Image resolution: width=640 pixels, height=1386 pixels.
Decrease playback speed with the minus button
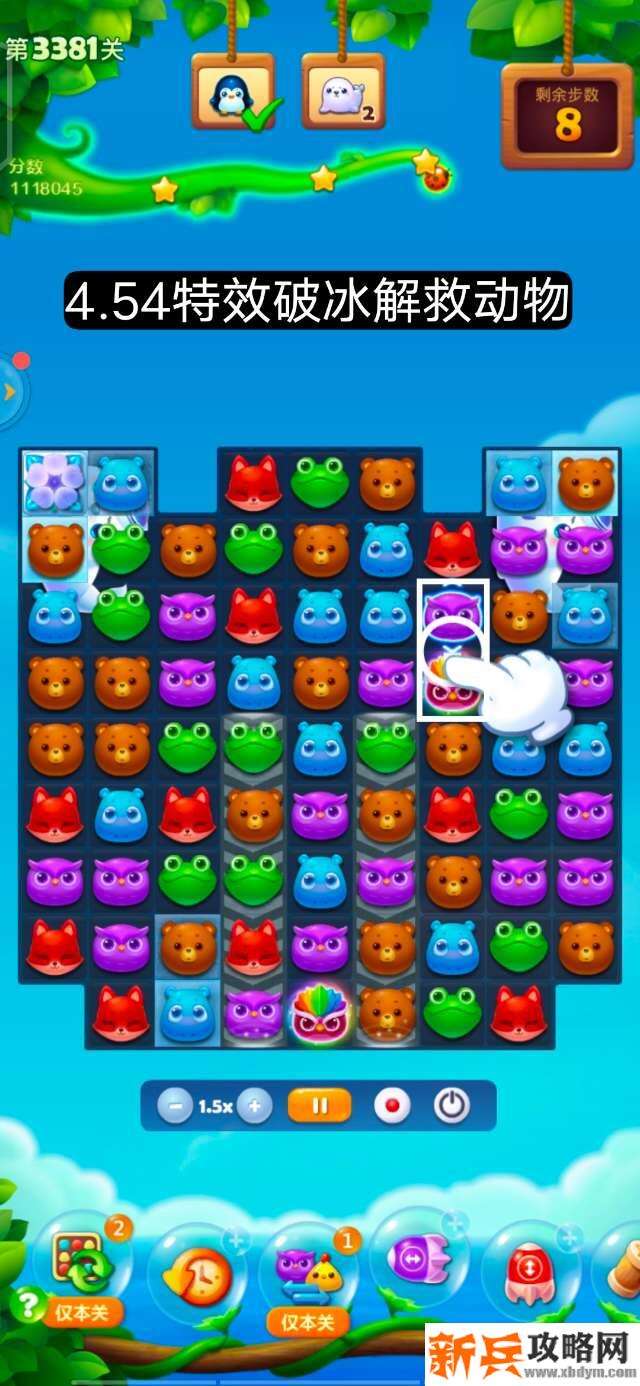click(x=176, y=1106)
